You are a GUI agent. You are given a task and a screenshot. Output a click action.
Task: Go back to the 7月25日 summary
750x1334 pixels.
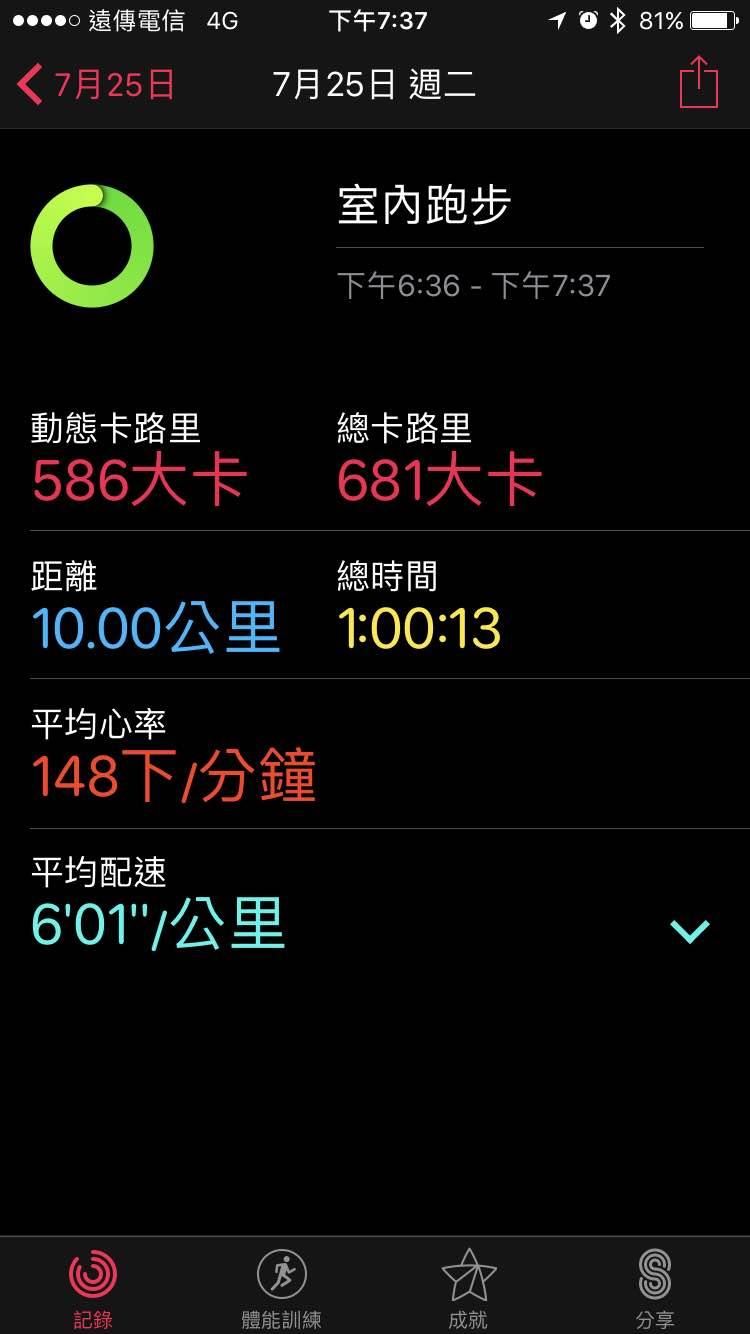(x=95, y=85)
